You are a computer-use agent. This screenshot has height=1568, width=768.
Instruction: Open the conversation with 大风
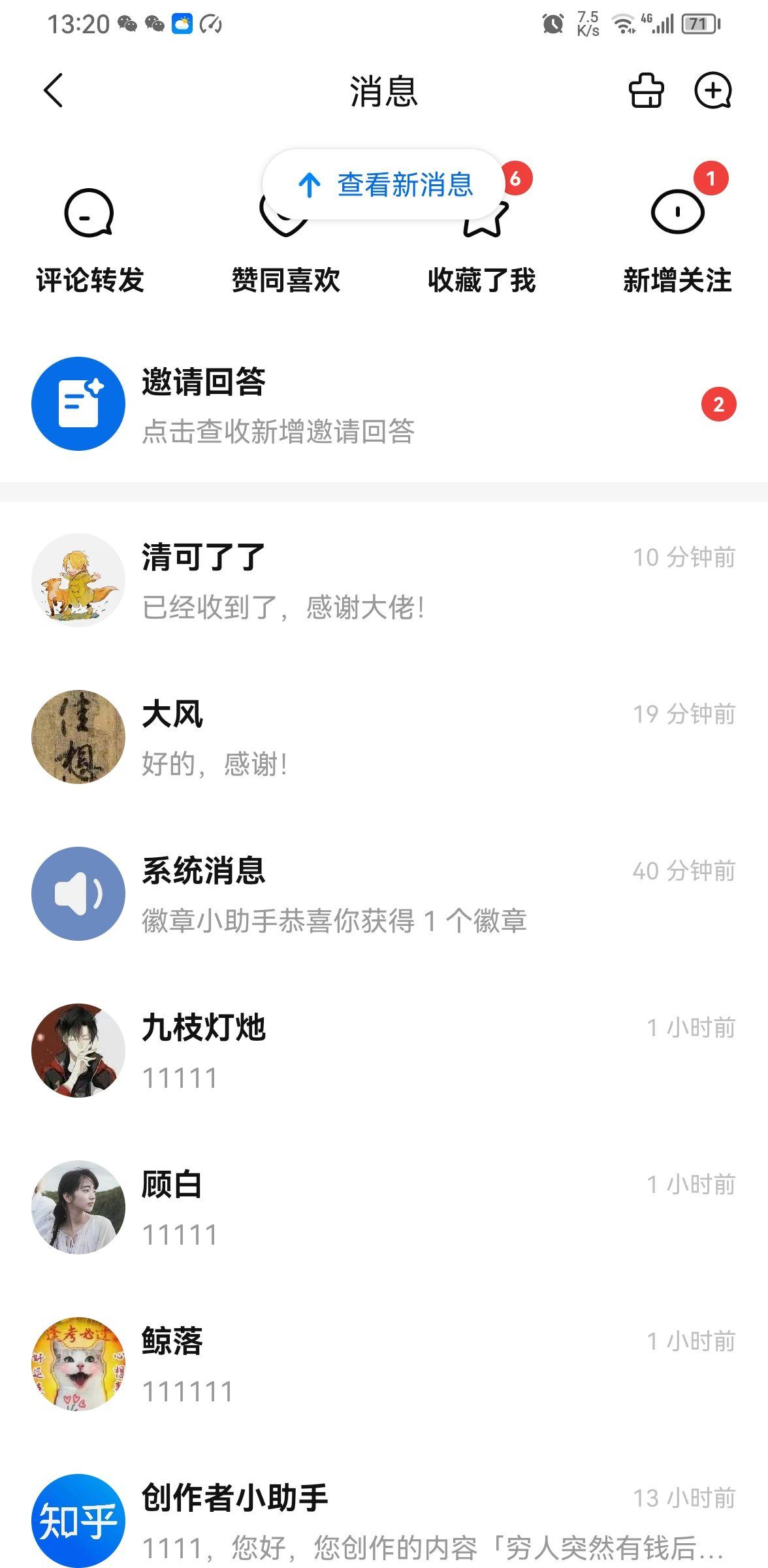pyautogui.click(x=384, y=737)
